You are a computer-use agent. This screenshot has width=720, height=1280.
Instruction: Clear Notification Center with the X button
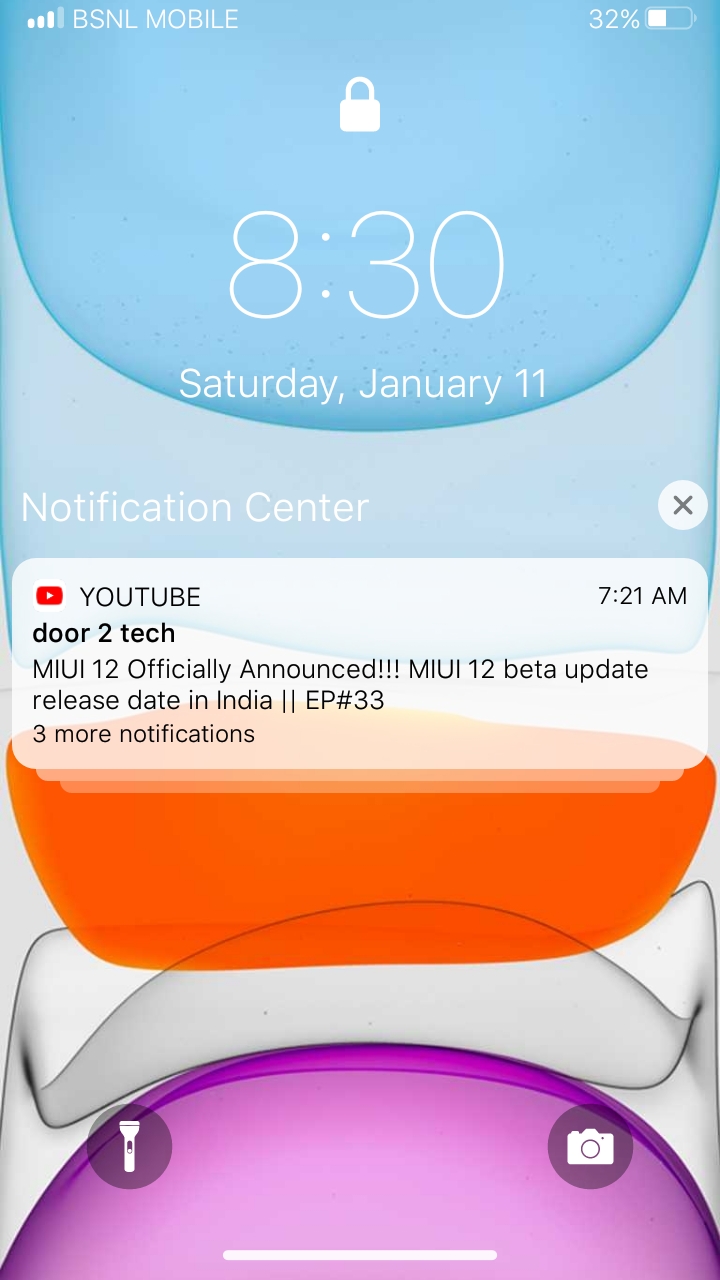tap(683, 505)
